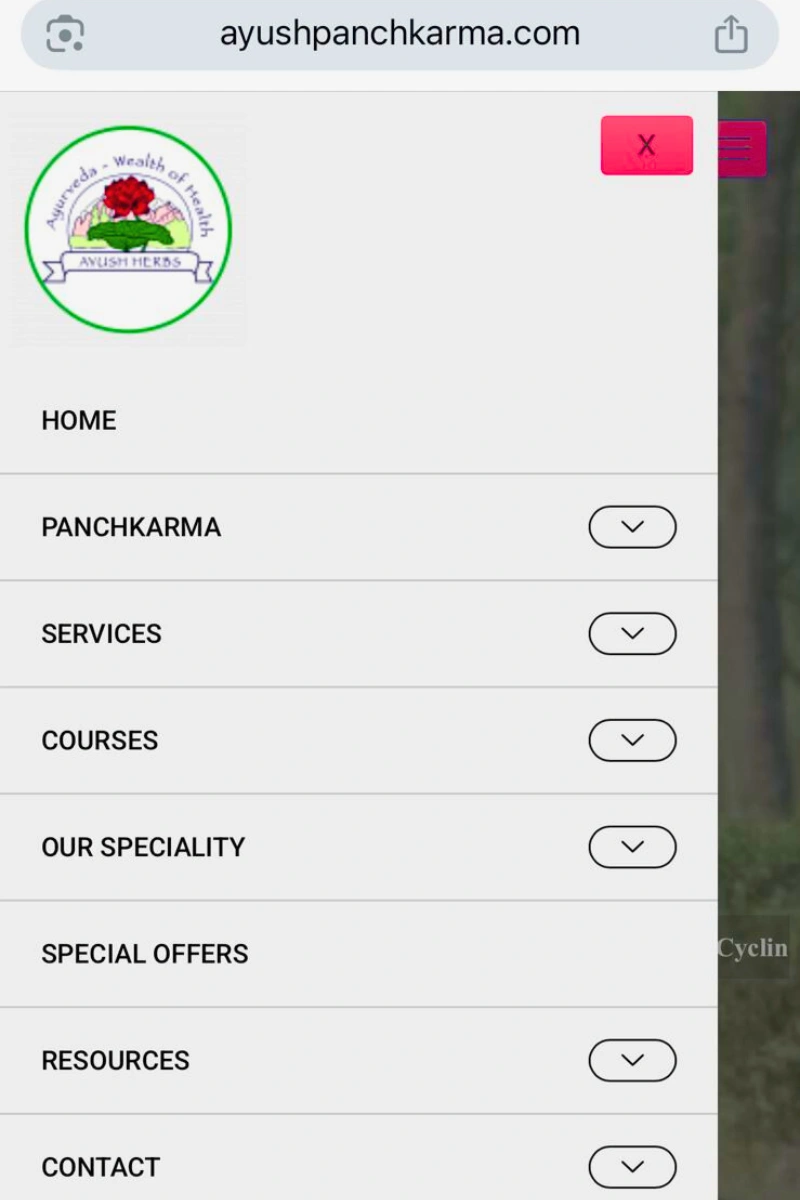Expand the RESOURCES submenu chevron

tap(632, 1061)
